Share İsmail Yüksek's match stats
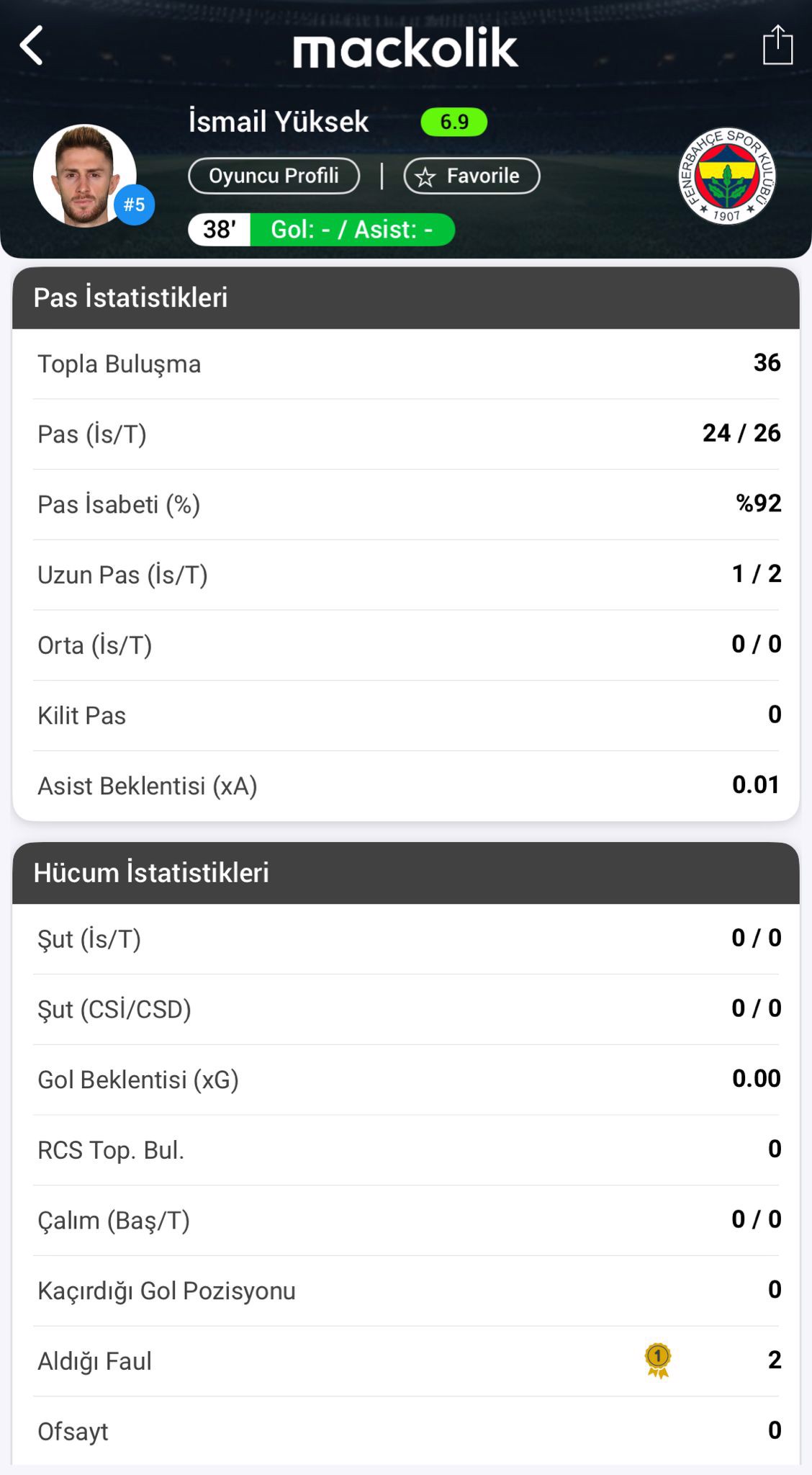The height and width of the screenshot is (1475, 812). [777, 45]
